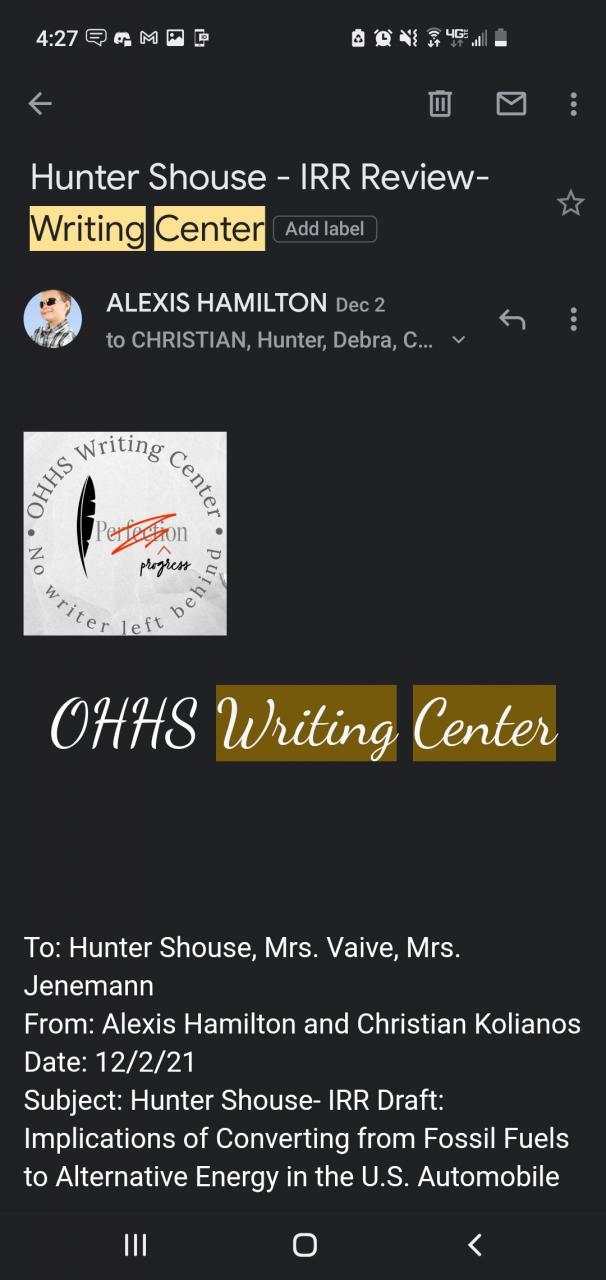Screen dimensions: 606x1280
Task: Tap the system home button
Action: (304, 1244)
